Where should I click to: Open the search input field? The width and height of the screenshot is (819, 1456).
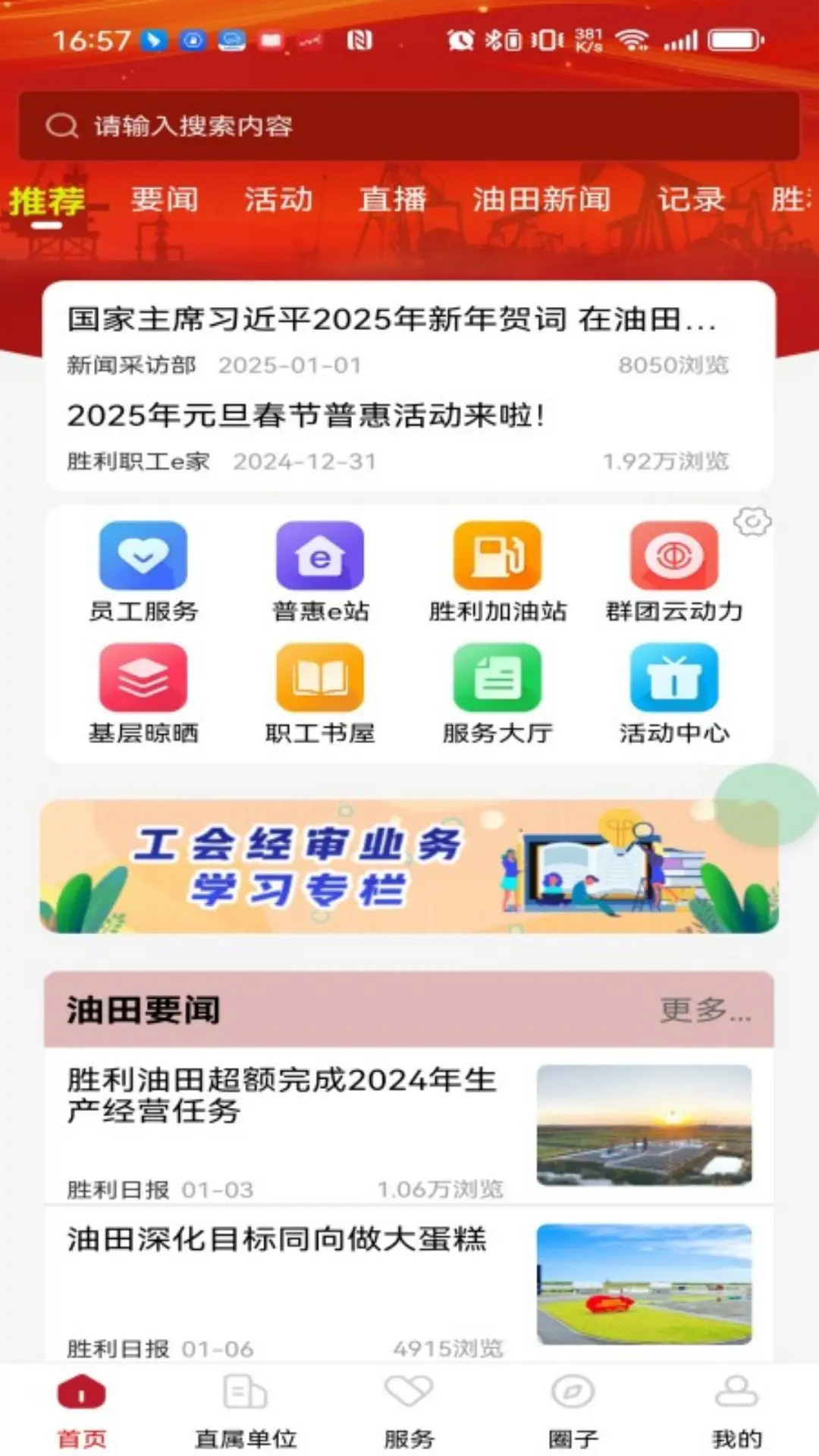tap(409, 126)
